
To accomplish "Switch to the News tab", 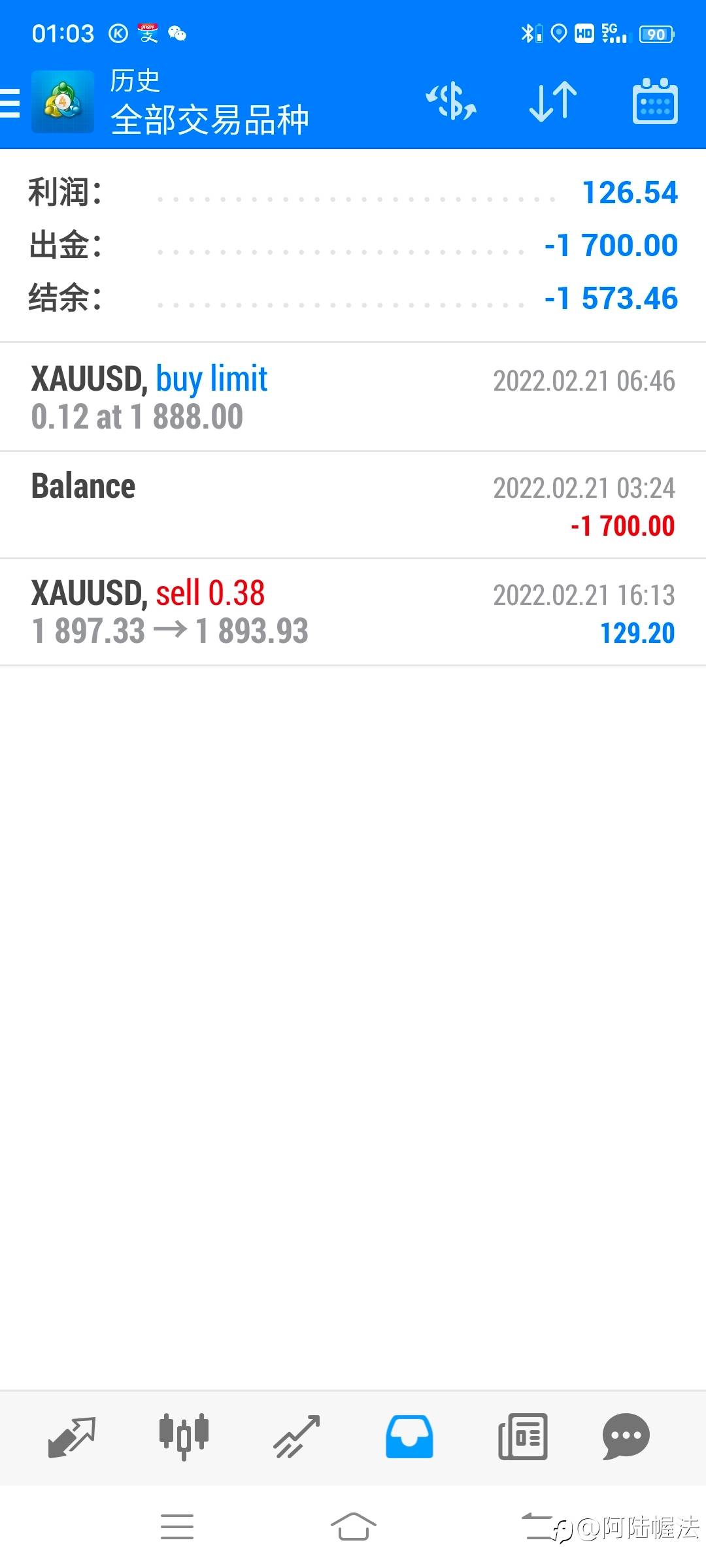I will click(522, 1437).
